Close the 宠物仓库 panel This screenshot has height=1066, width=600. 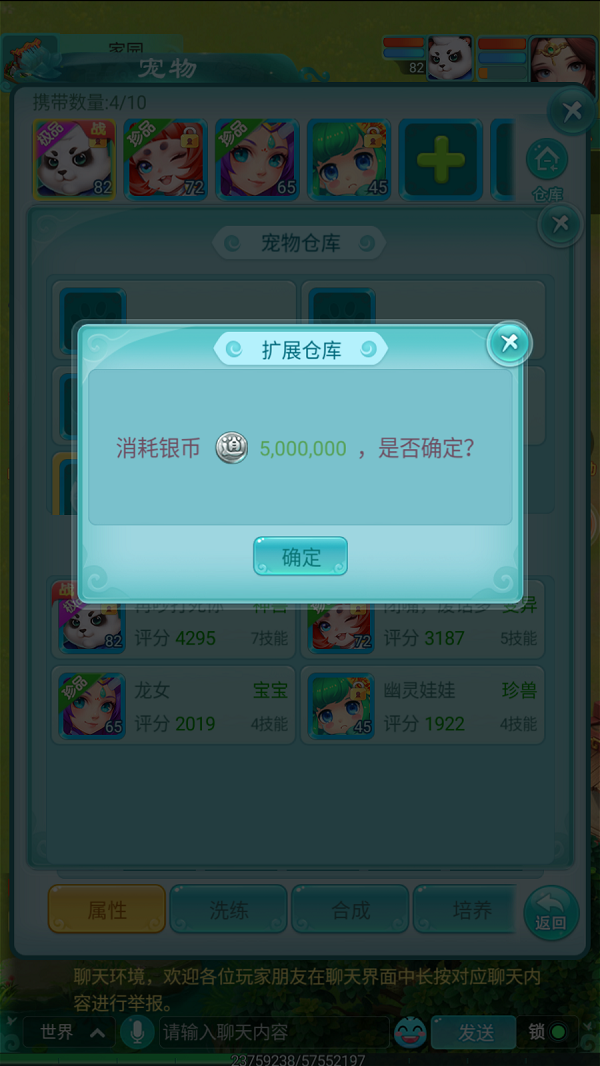point(559,224)
